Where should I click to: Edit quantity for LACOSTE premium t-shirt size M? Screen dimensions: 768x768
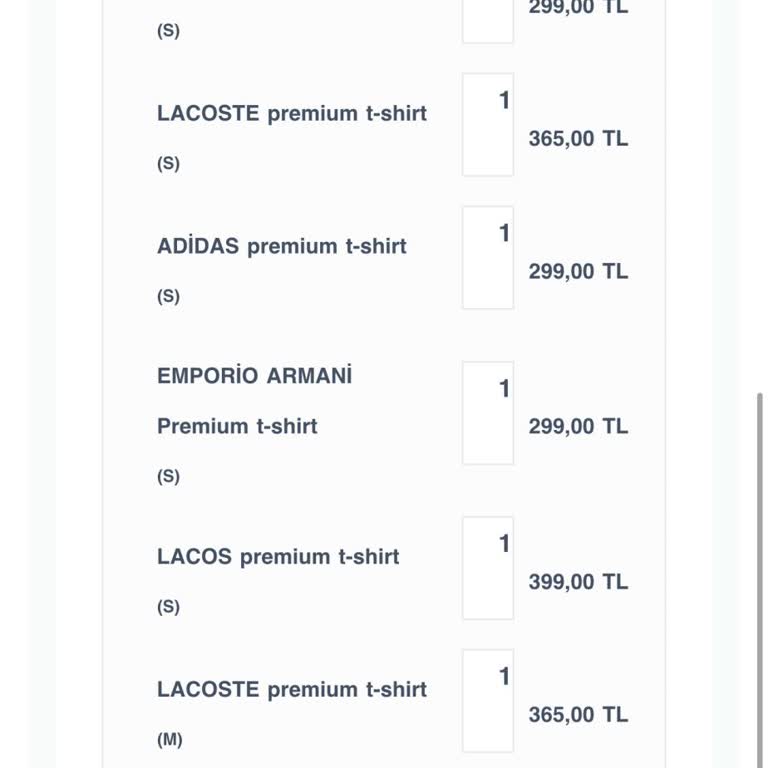(488, 701)
